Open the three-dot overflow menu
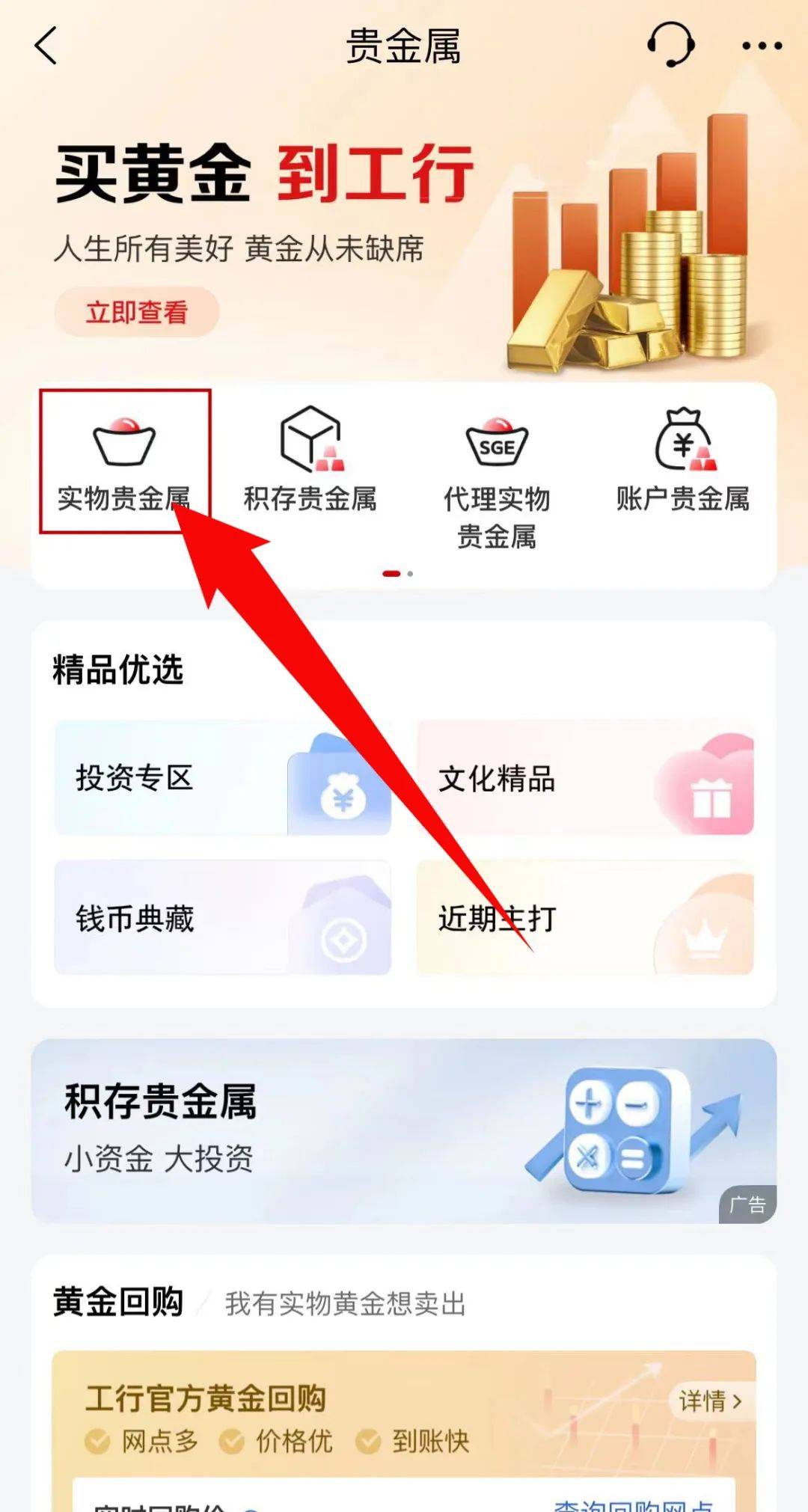 click(x=762, y=46)
